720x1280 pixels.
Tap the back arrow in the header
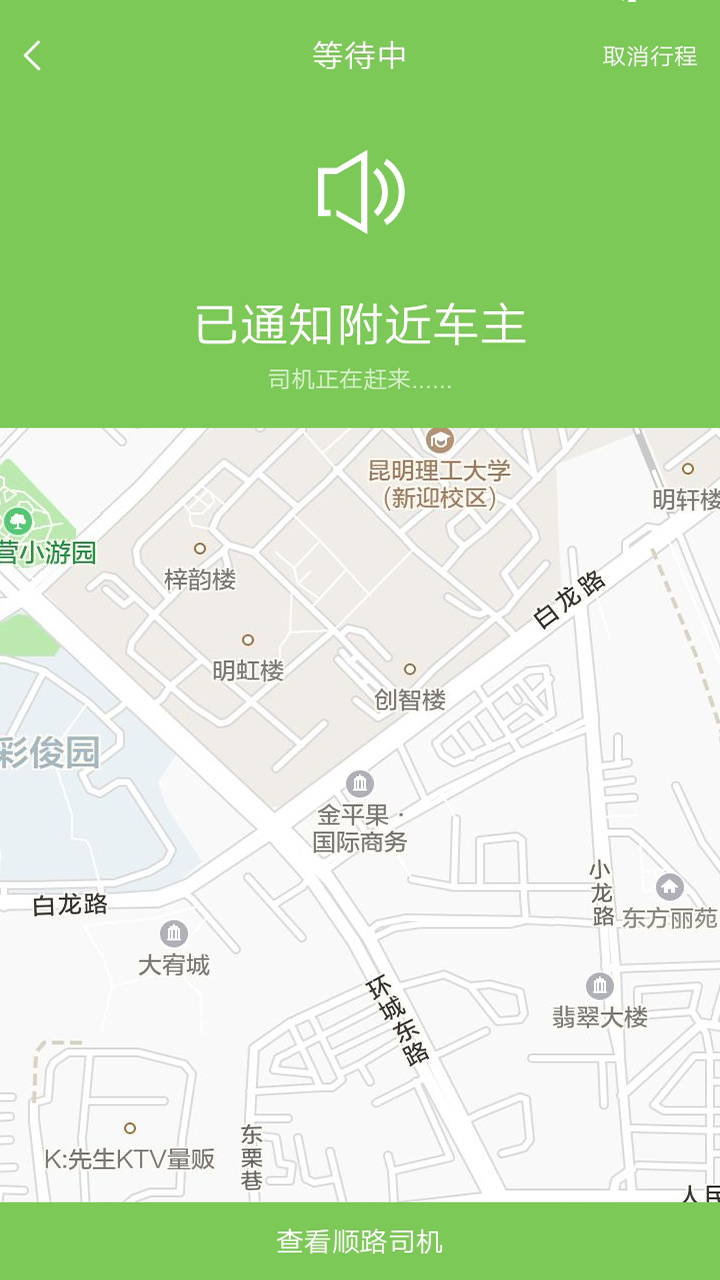click(31, 57)
